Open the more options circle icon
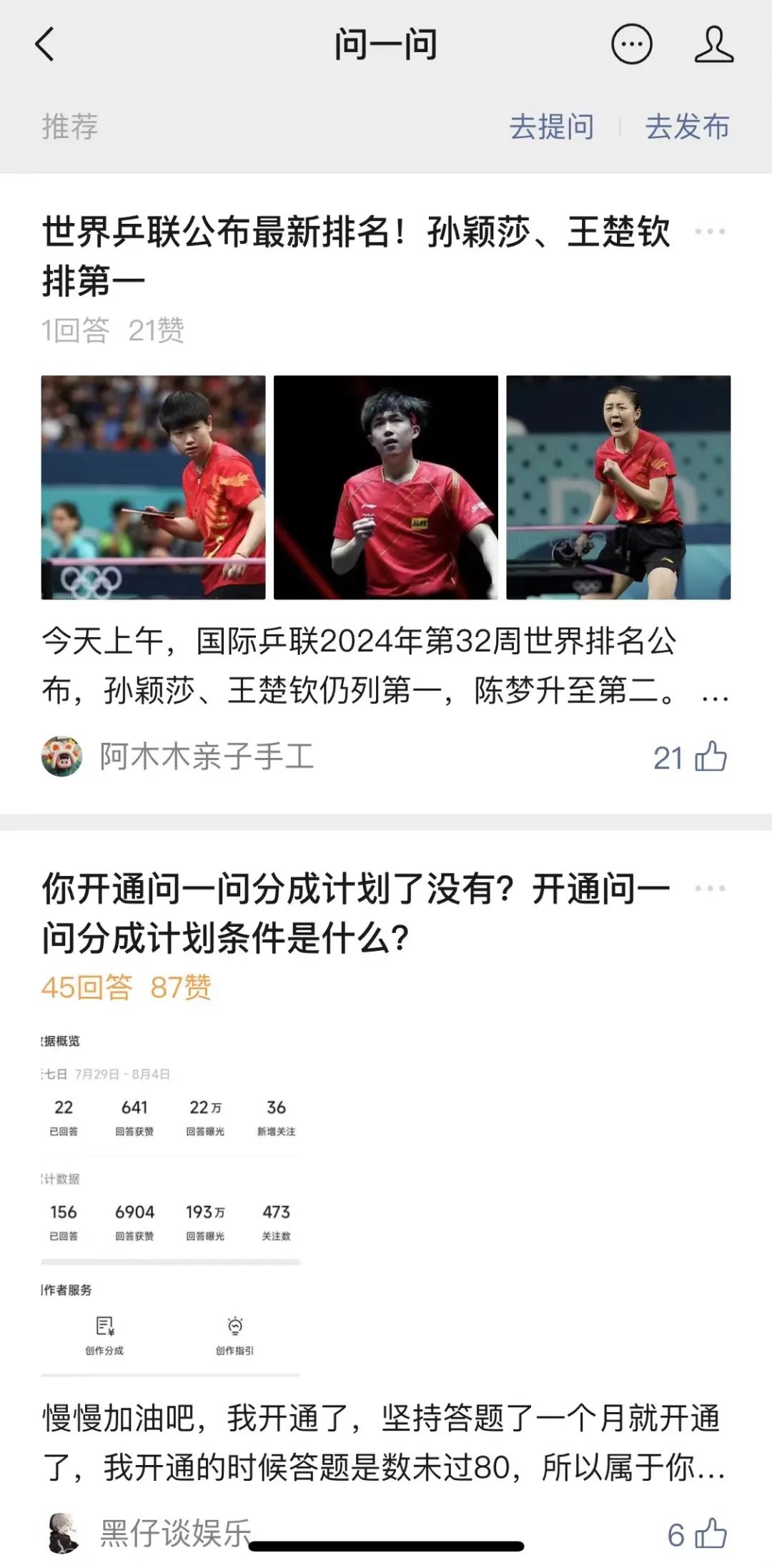772x1568 pixels. [x=631, y=44]
